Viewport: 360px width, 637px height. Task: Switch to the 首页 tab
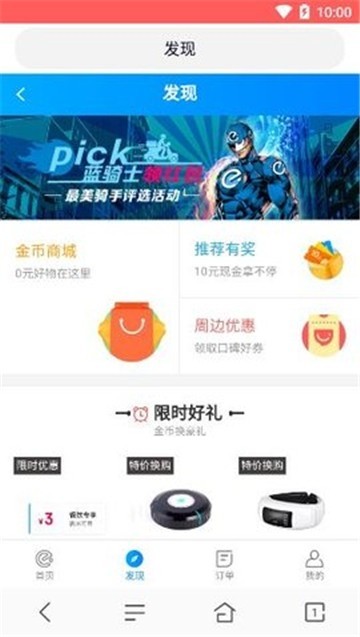click(44, 565)
